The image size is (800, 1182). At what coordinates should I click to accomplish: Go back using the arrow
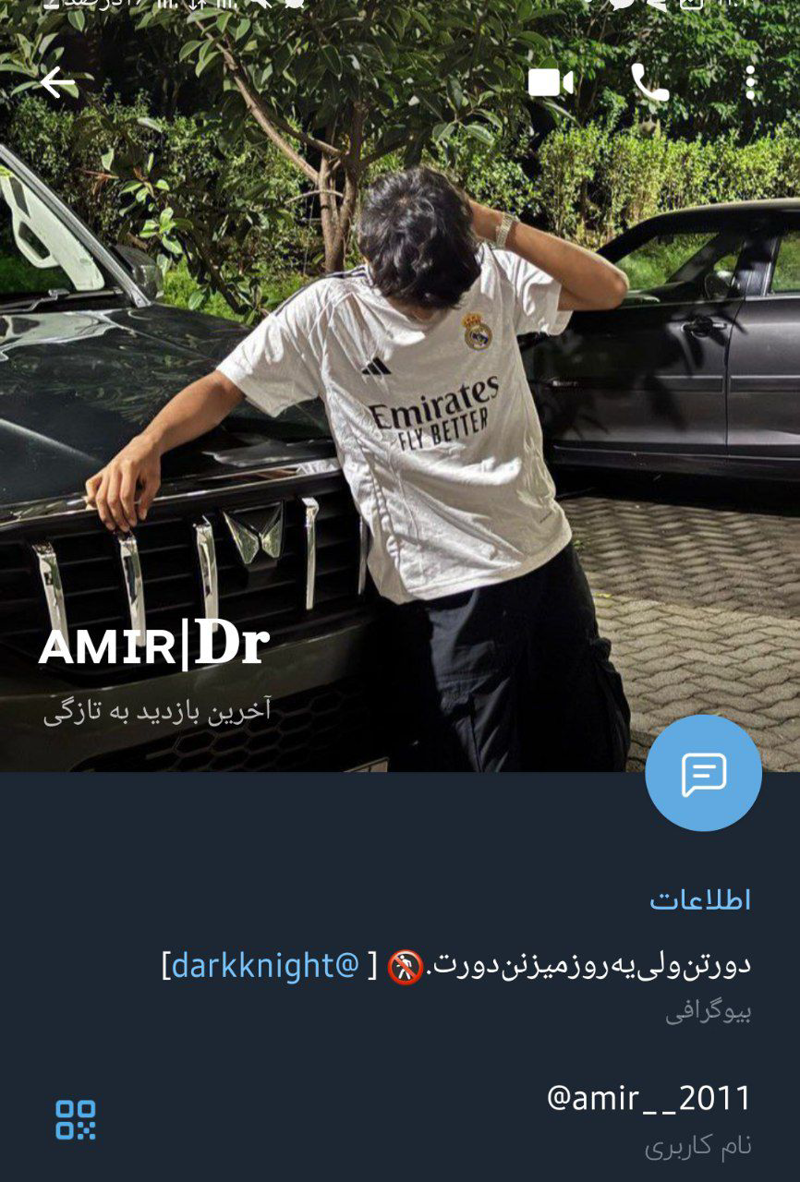[x=58, y=83]
